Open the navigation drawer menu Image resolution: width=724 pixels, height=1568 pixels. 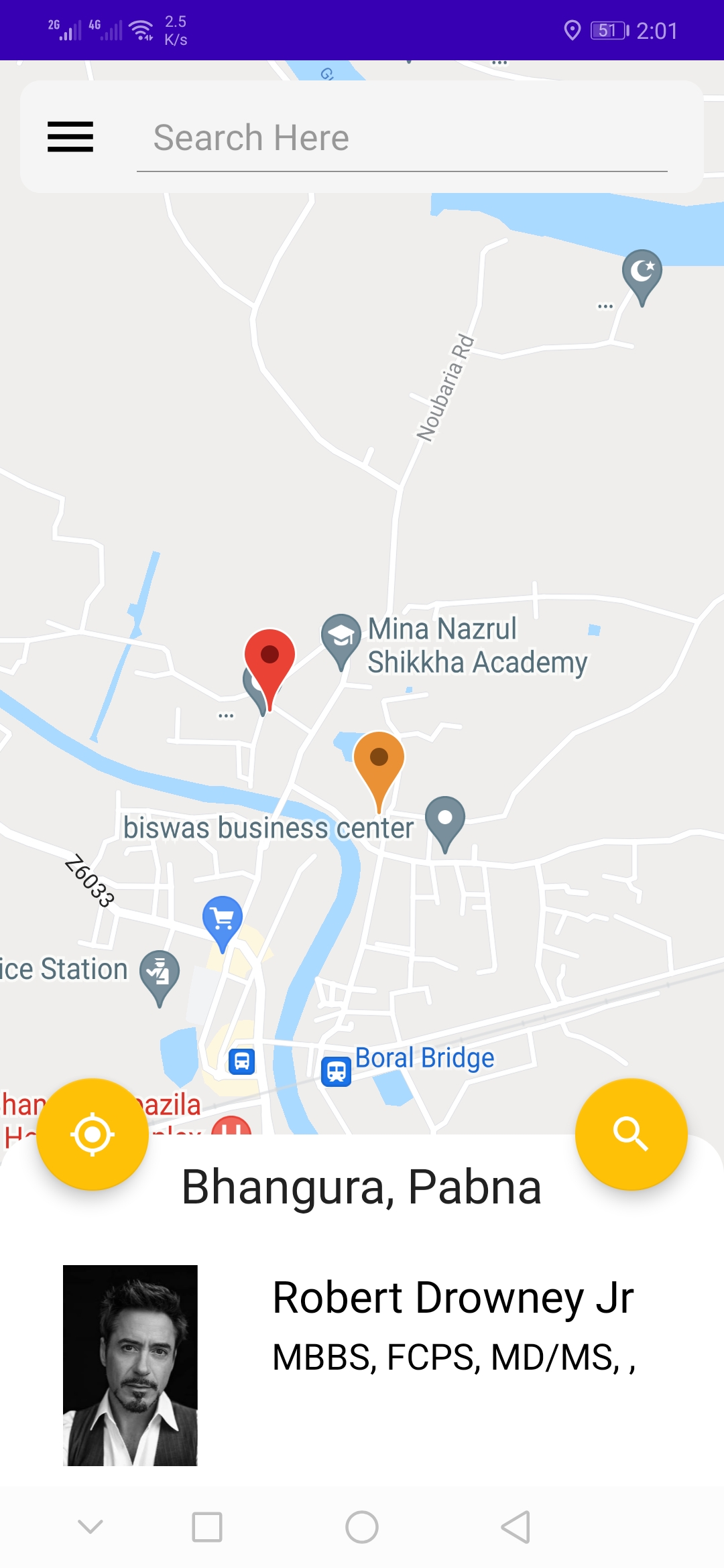coord(70,137)
